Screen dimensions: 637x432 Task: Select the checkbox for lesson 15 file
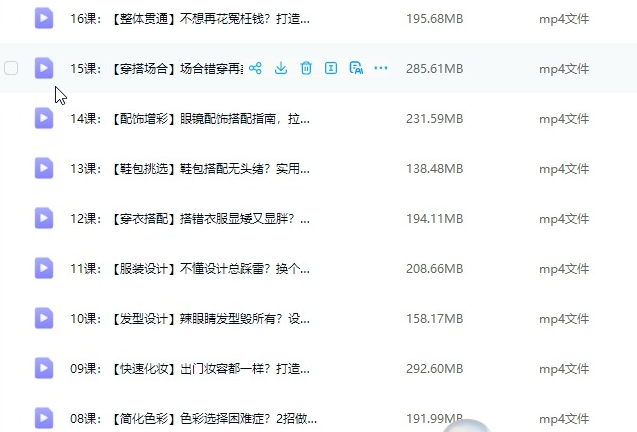click(x=11, y=68)
